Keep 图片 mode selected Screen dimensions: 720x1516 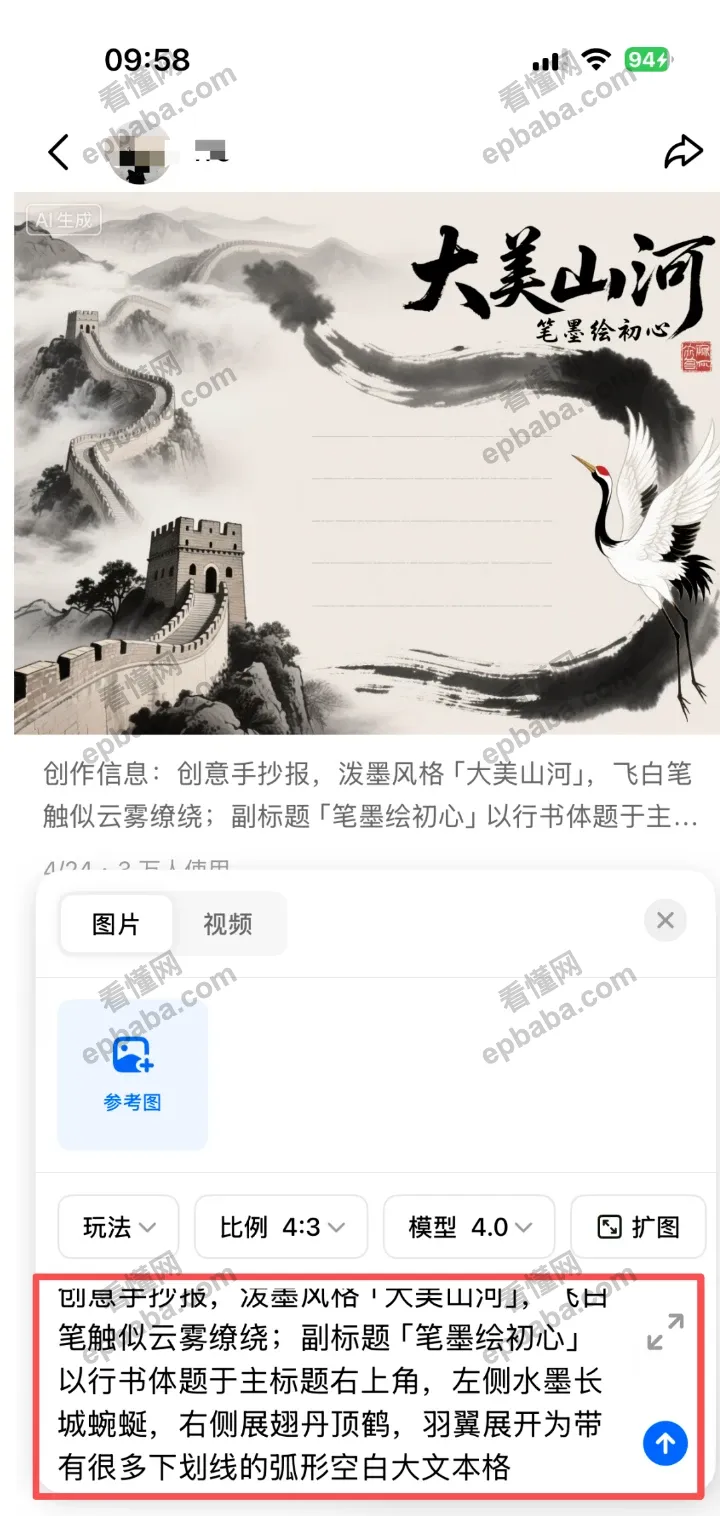[116, 923]
